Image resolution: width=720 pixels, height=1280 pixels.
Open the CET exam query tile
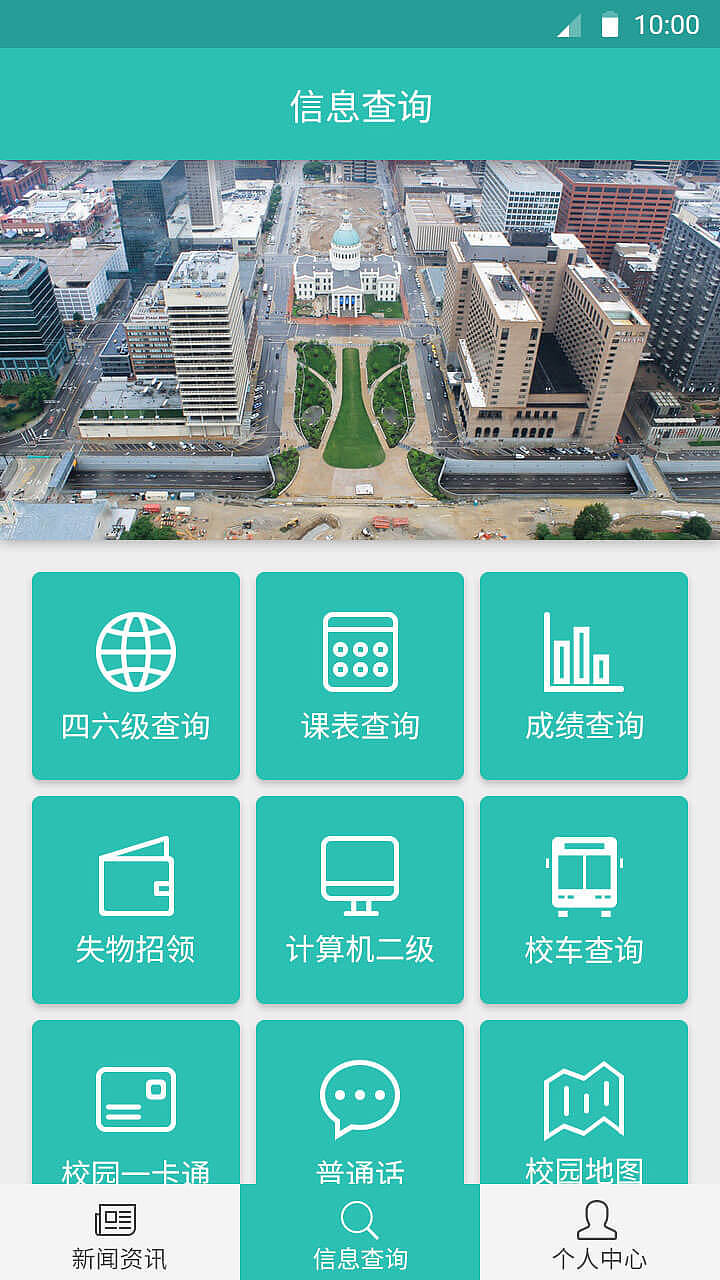pyautogui.click(x=135, y=677)
